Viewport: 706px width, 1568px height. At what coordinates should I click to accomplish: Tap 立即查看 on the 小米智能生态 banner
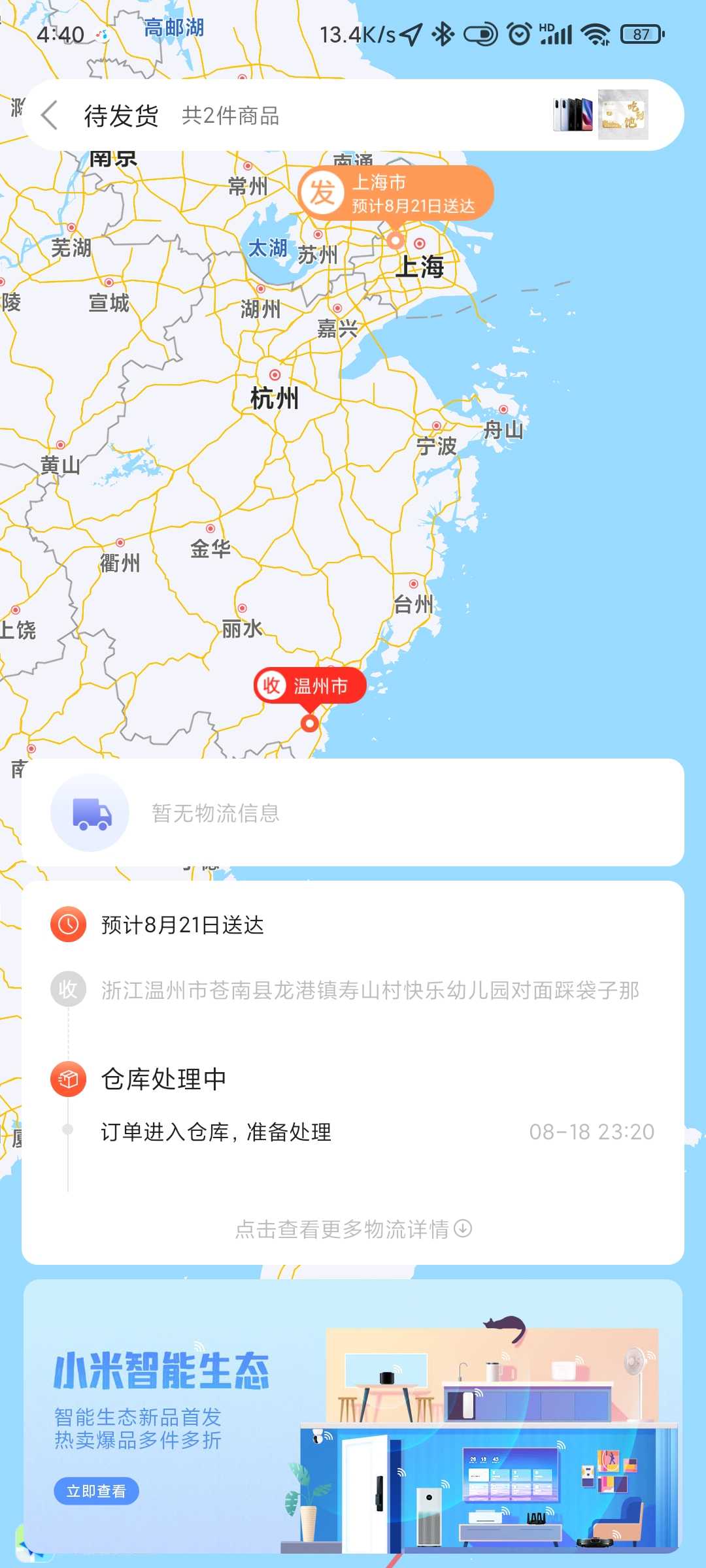click(x=96, y=1491)
